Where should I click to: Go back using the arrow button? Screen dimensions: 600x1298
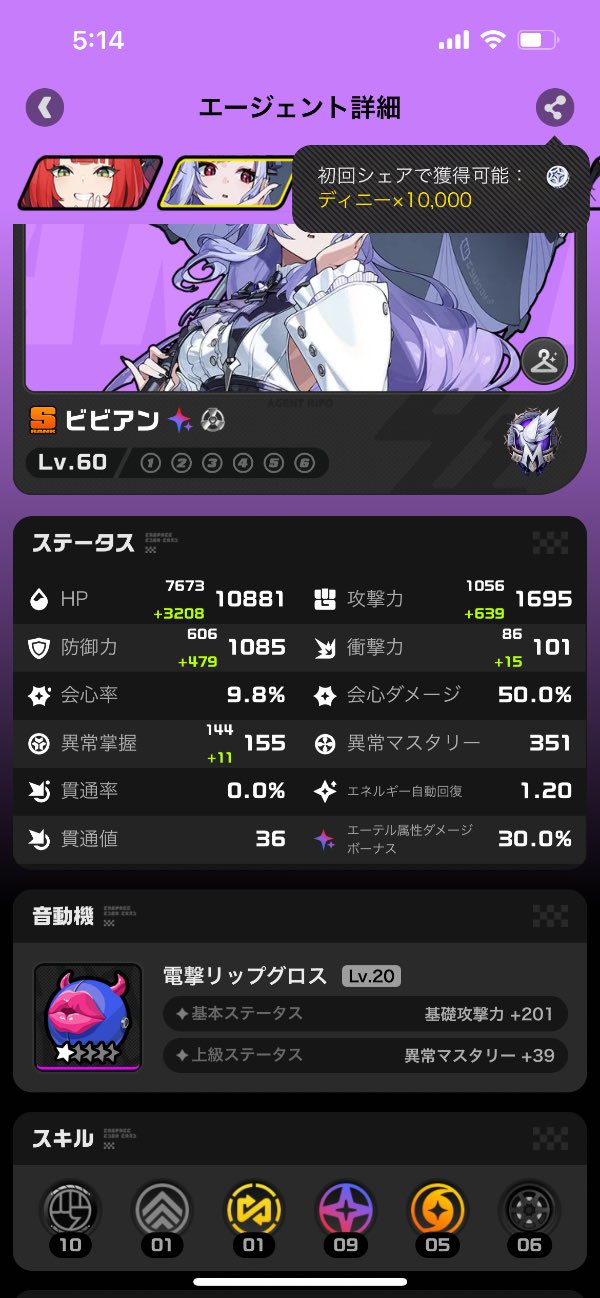tap(45, 107)
